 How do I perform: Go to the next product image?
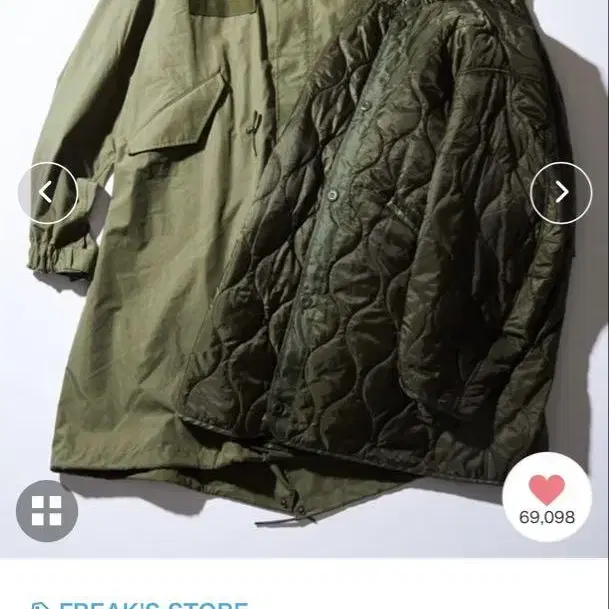561,192
